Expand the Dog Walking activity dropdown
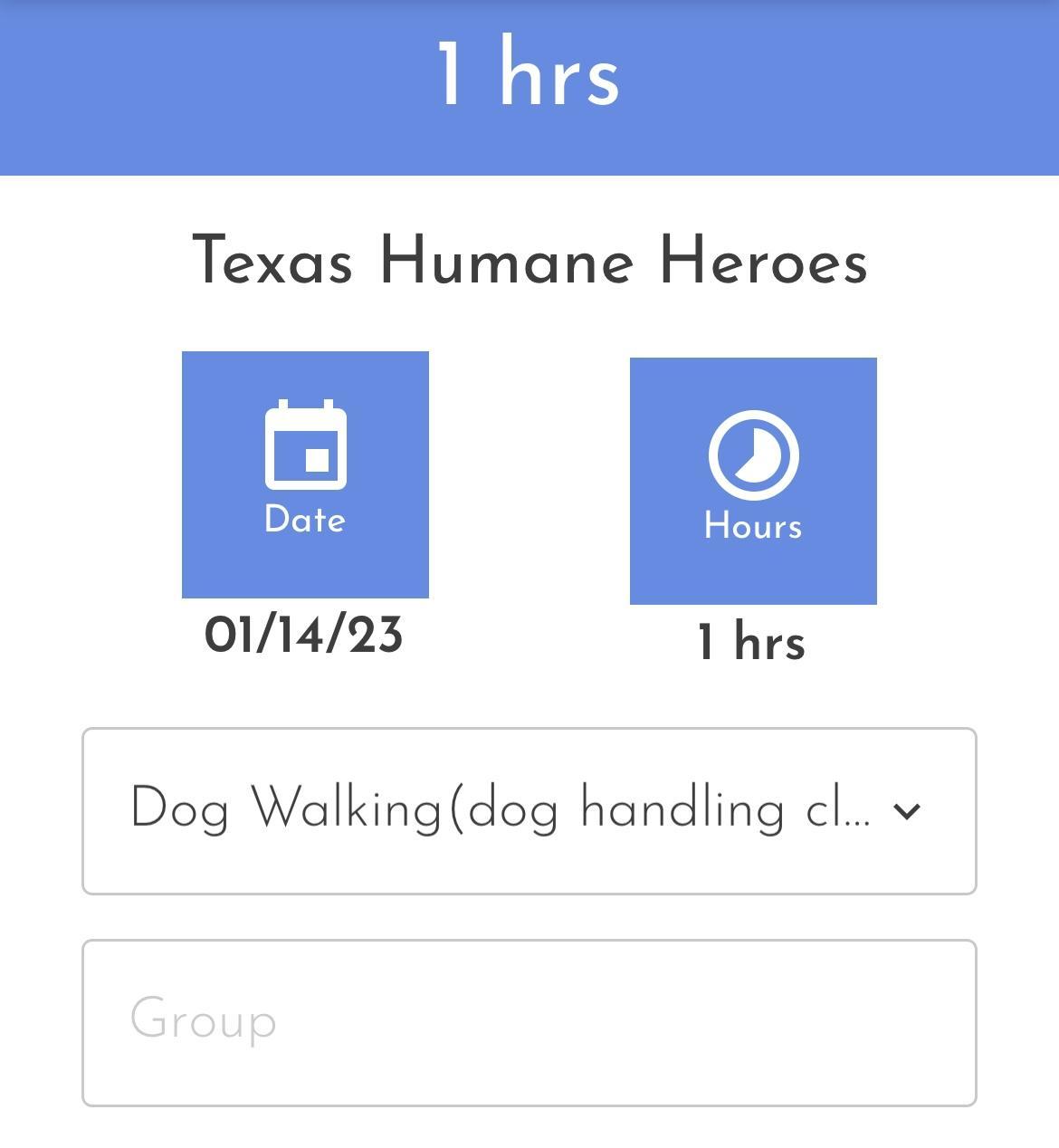1059x1148 pixels. coord(529,810)
